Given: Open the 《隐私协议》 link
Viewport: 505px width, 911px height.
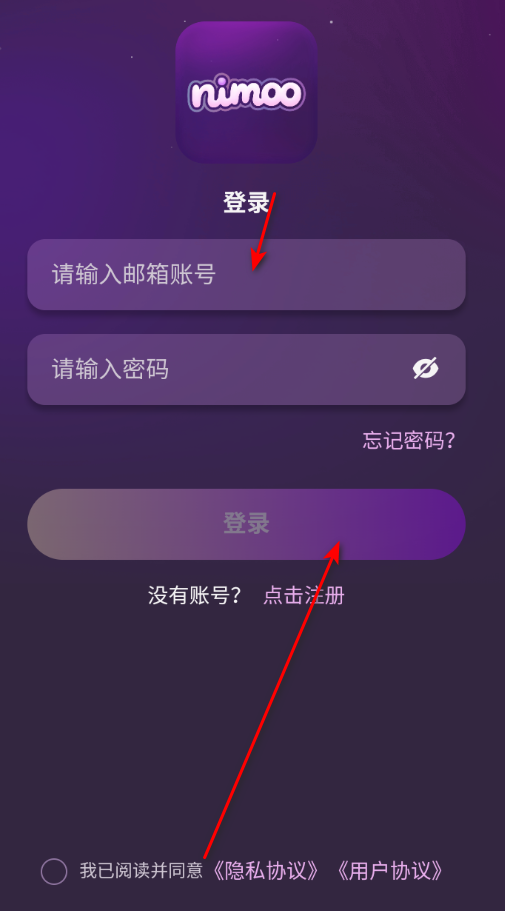Looking at the screenshot, I should pos(265,870).
